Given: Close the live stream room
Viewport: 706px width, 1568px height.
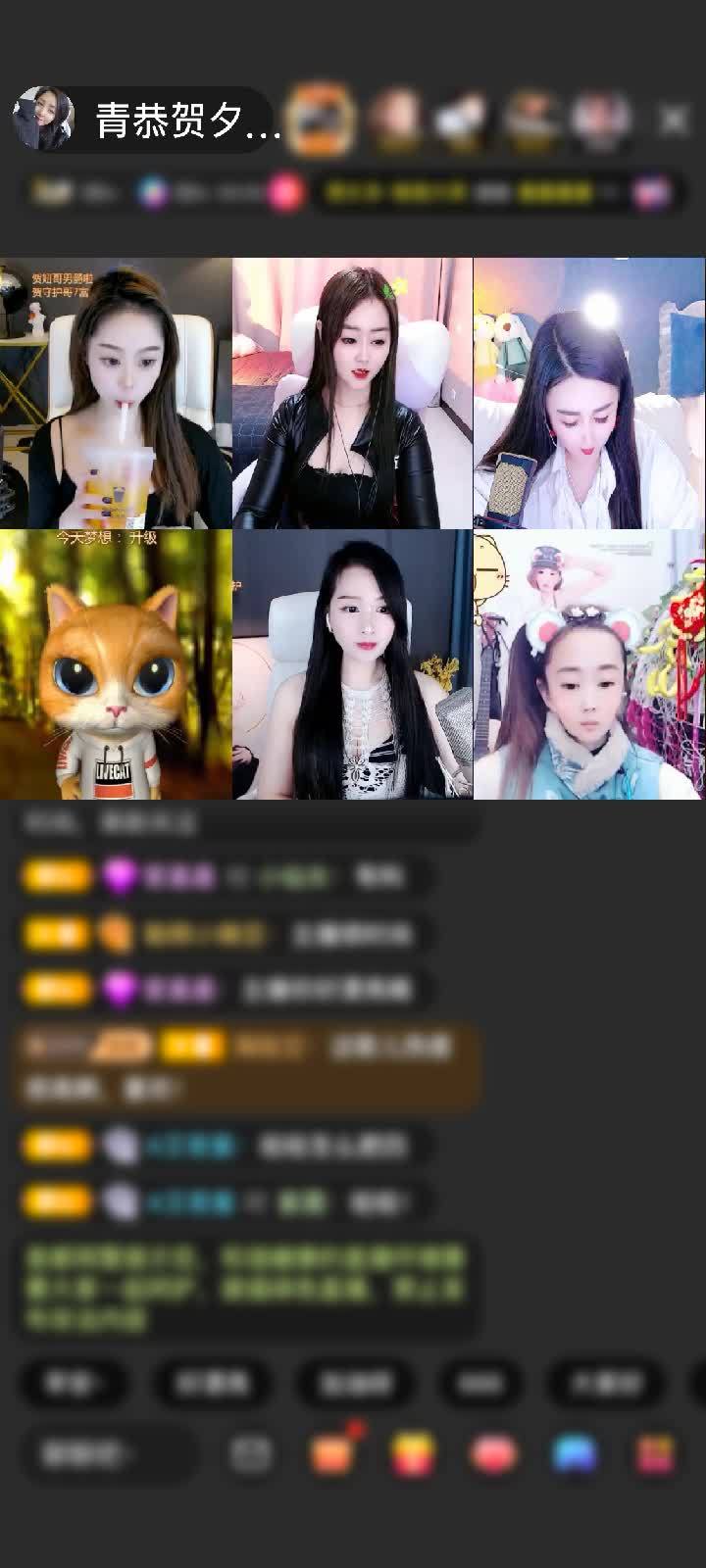Looking at the screenshot, I should click(674, 120).
